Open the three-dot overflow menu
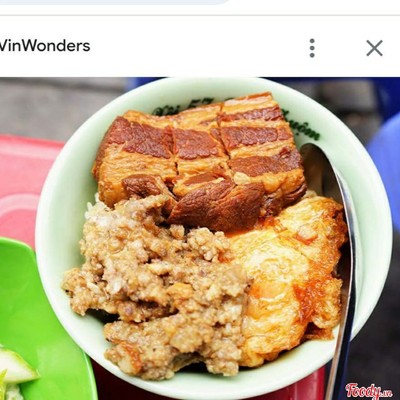Image resolution: width=400 pixels, height=400 pixels. [312, 48]
